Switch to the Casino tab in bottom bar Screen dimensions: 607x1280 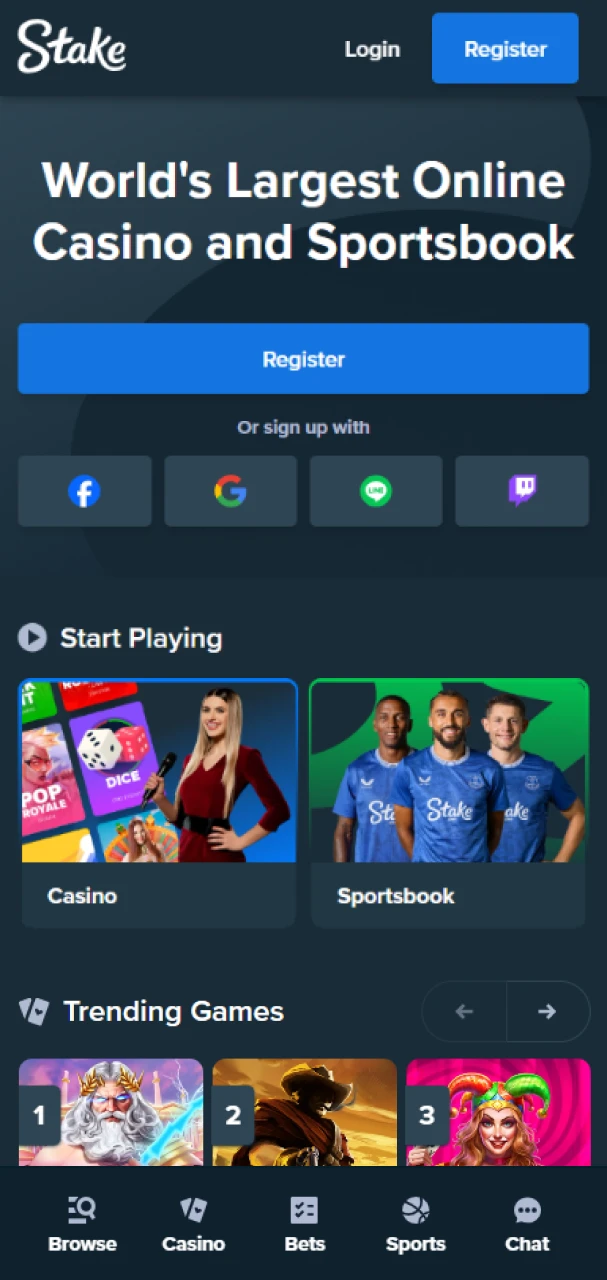click(x=193, y=1224)
